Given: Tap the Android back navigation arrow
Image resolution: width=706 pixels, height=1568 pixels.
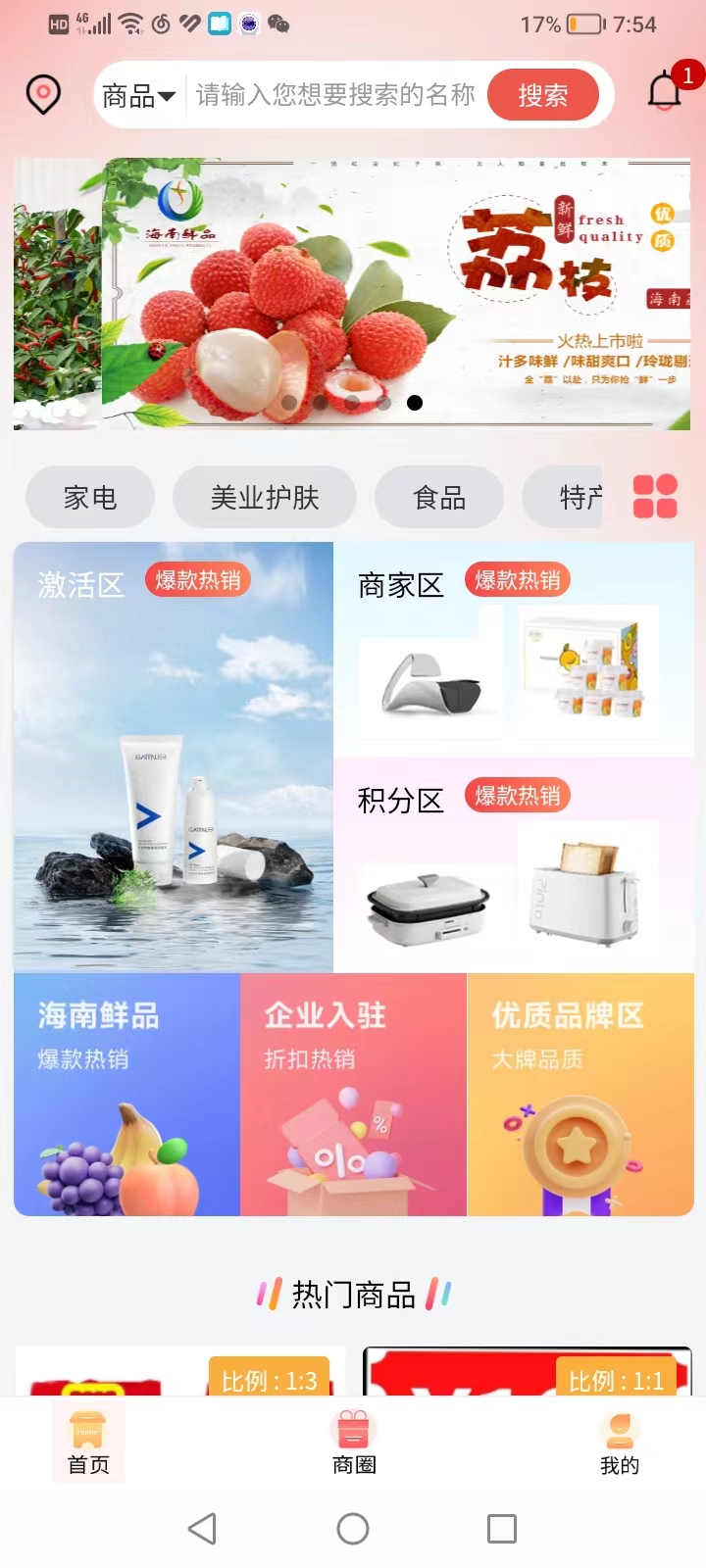Looking at the screenshot, I should click(203, 1528).
